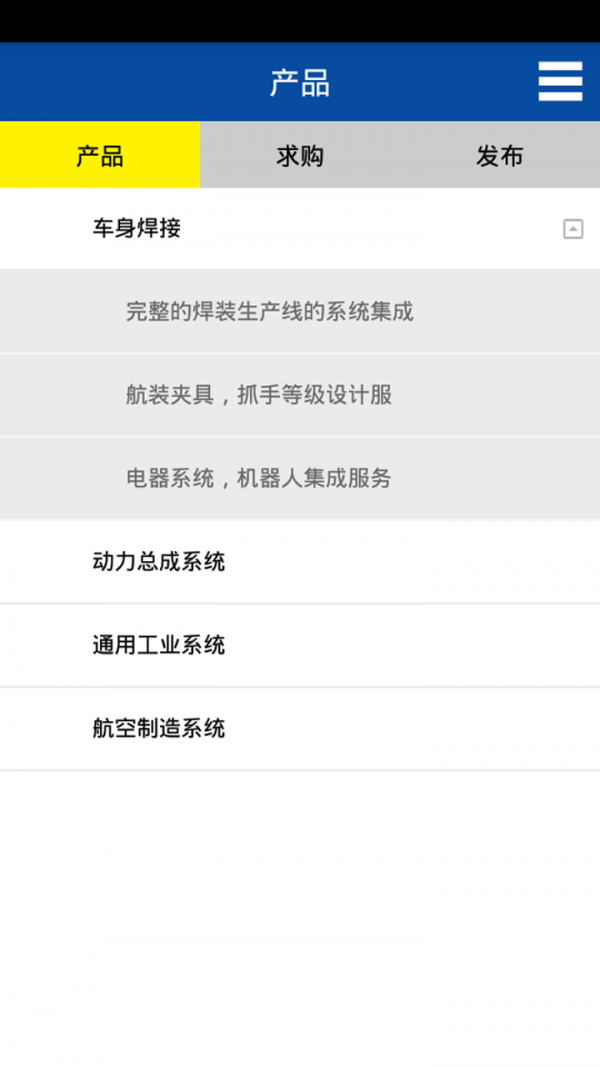Open 电器系统，机器人集成服务
Screen dimensions: 600x1067
(x=300, y=478)
